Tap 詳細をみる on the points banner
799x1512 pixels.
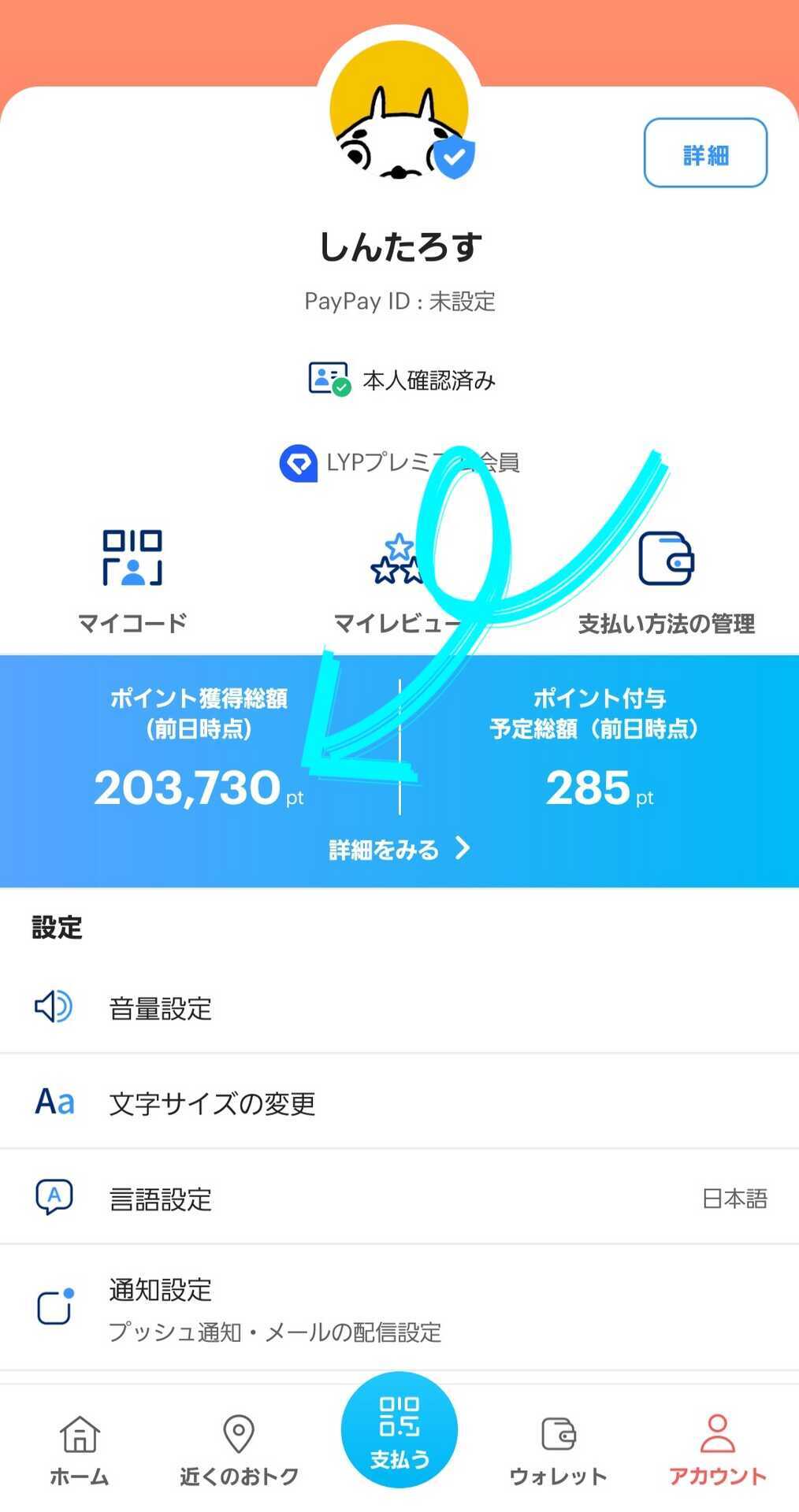coord(399,849)
